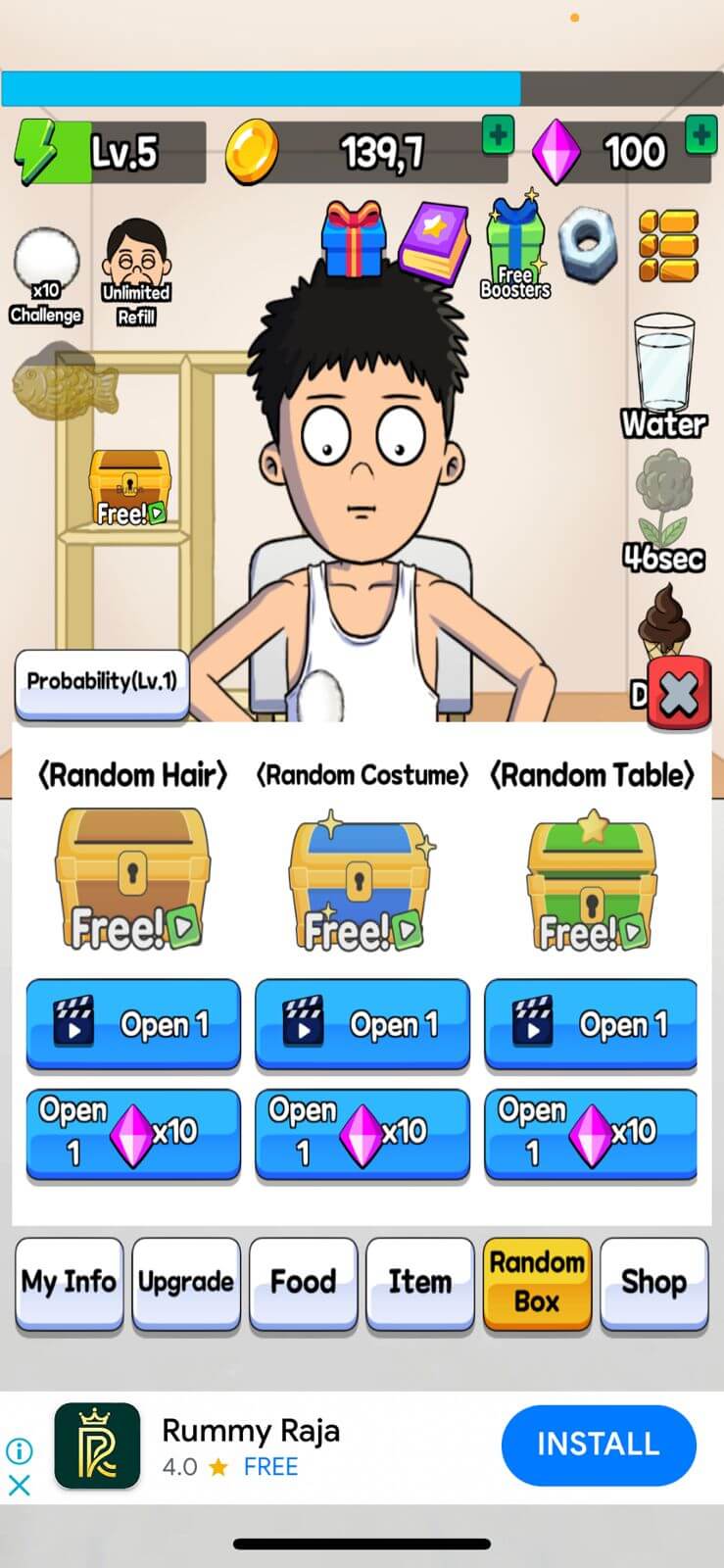Open one Random Hair box by watching ad
724x1568 pixels.
point(132,1024)
